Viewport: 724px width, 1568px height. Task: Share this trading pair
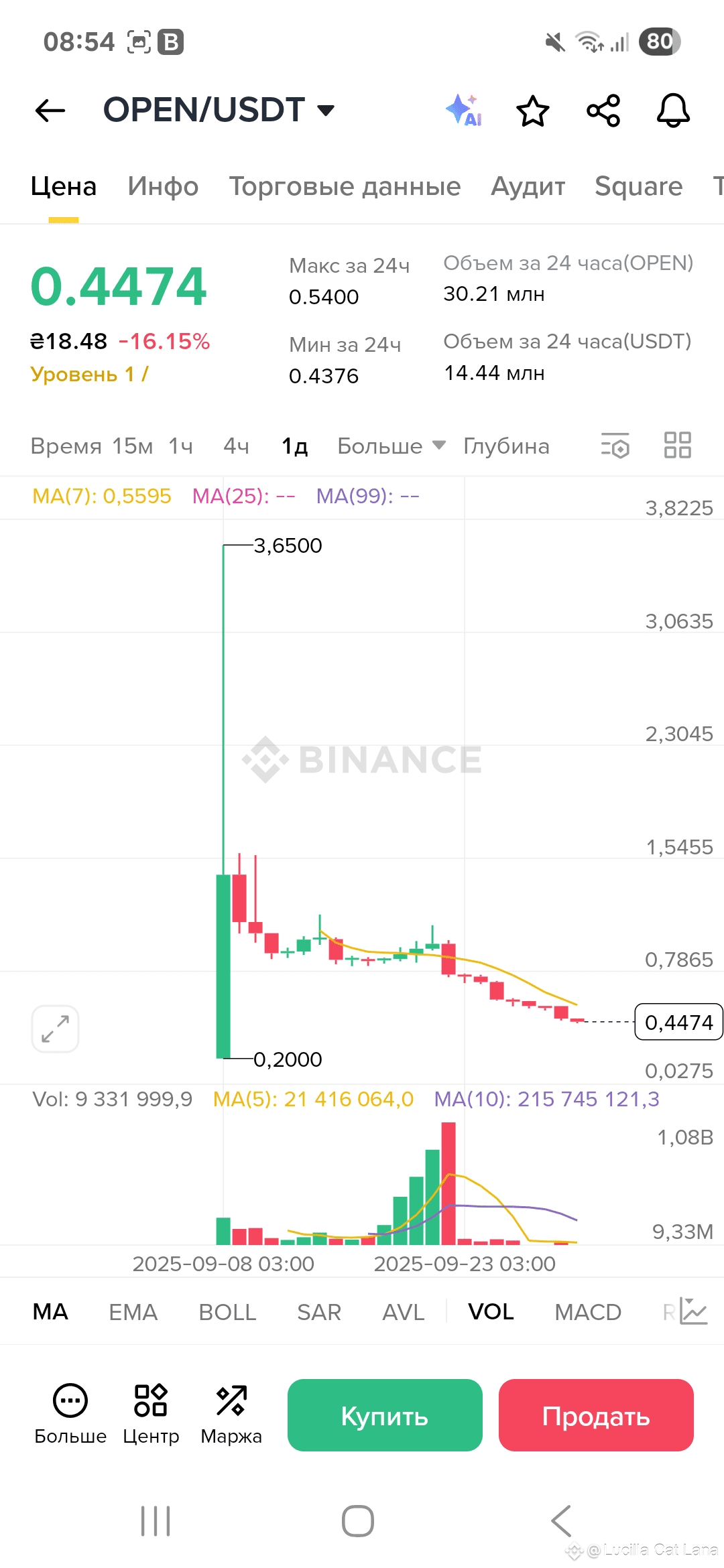(603, 111)
